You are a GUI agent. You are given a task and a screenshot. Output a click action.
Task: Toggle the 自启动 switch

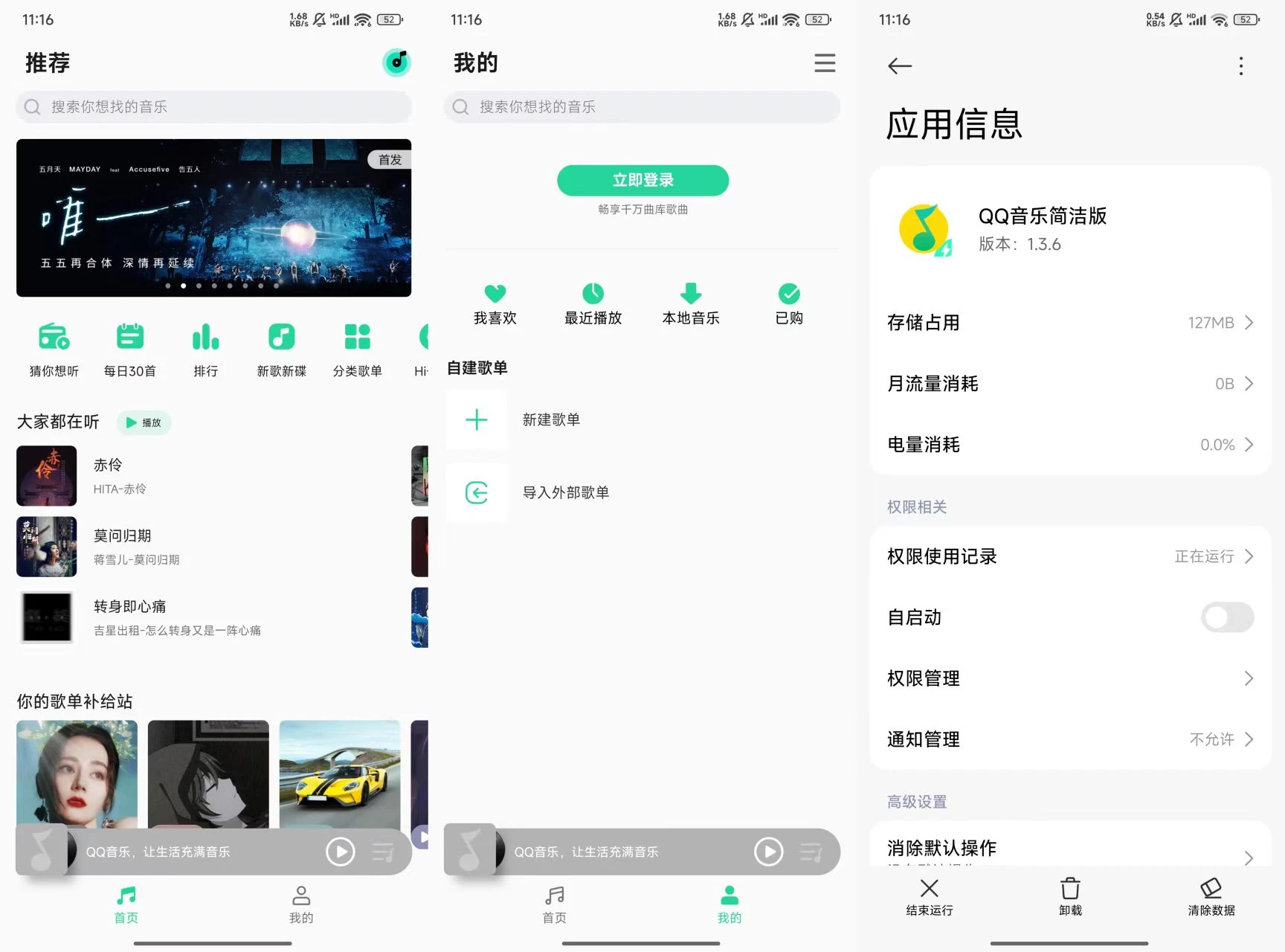[x=1226, y=617]
